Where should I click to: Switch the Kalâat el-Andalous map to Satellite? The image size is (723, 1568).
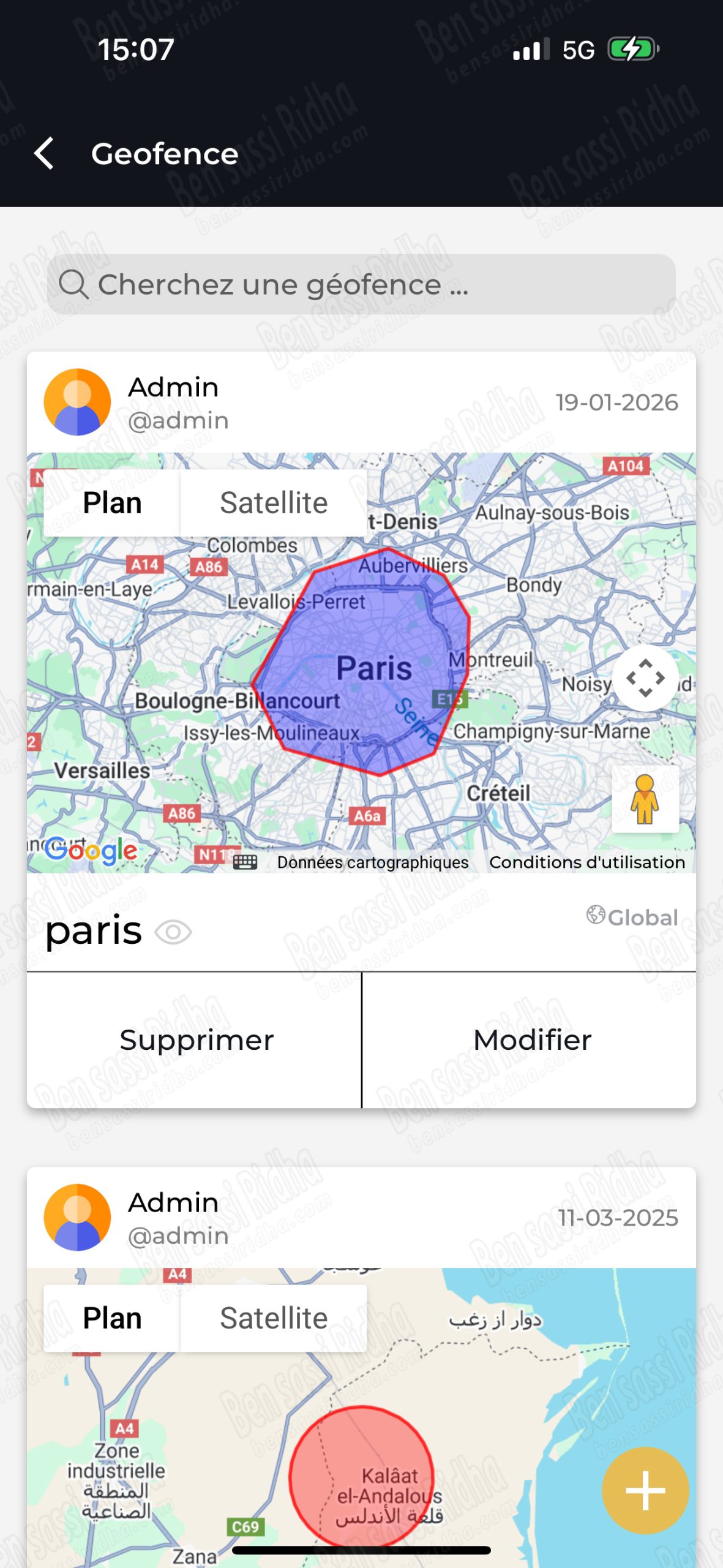coord(274,1318)
